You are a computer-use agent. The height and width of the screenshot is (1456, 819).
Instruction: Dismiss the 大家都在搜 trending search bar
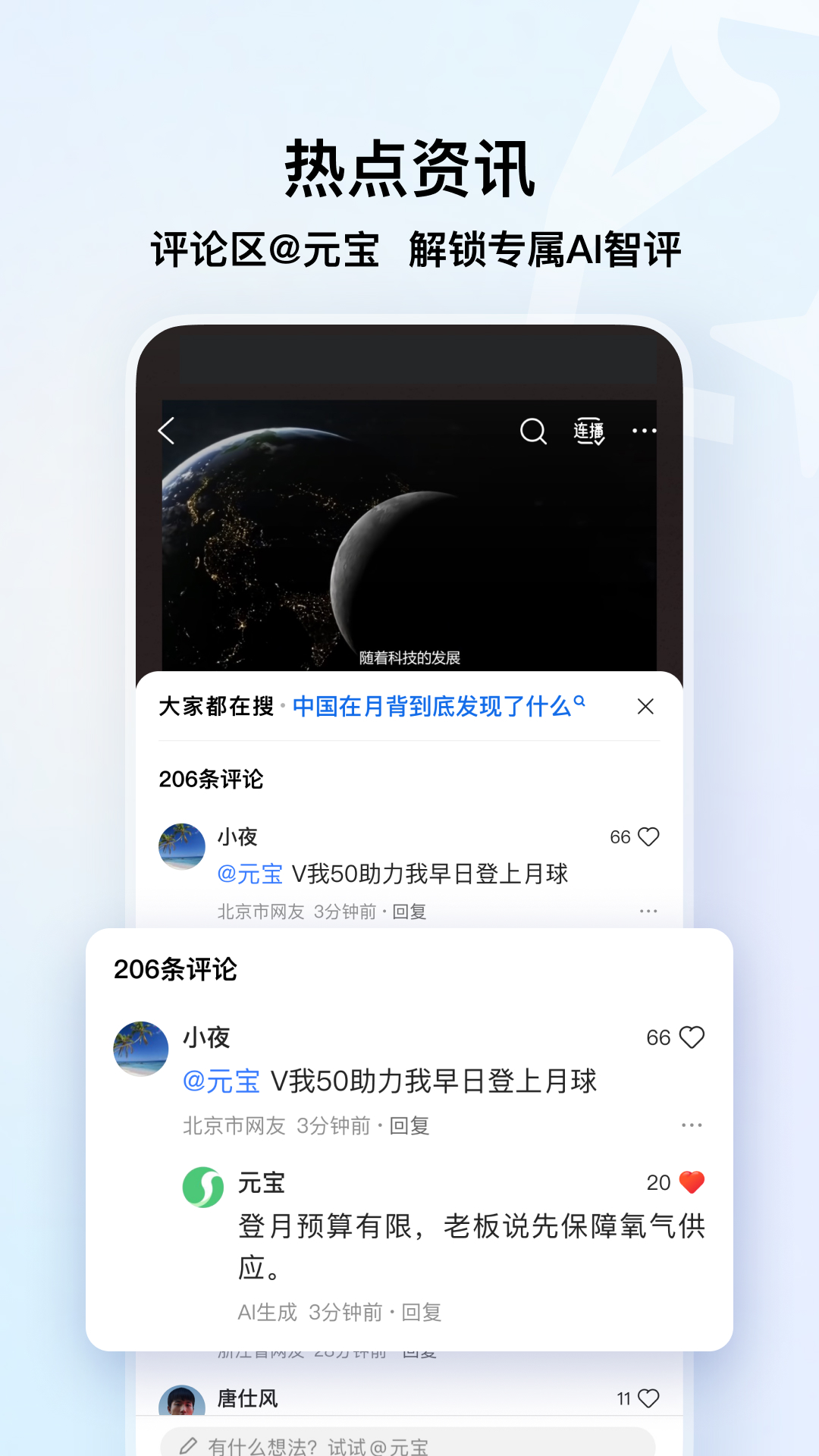(646, 707)
